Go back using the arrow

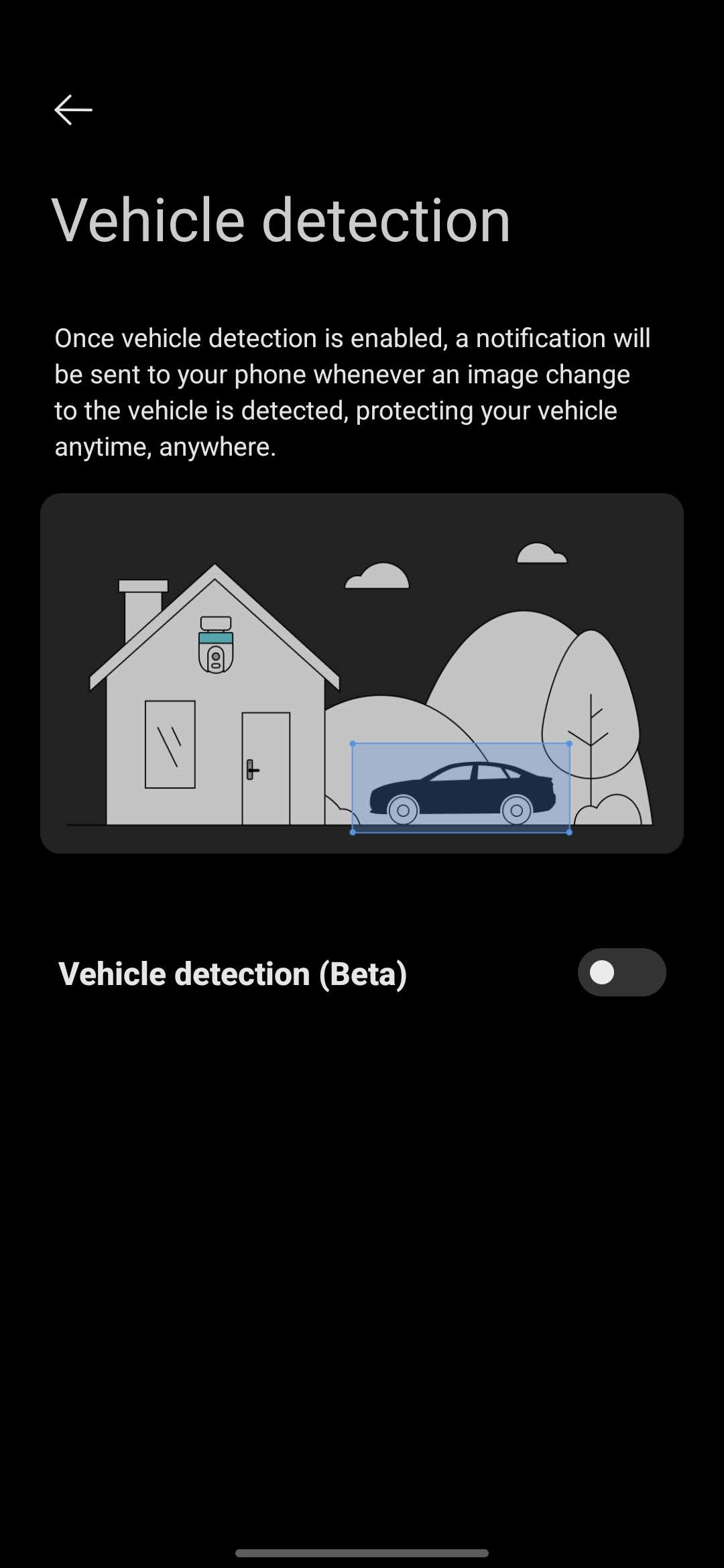pyautogui.click(x=73, y=110)
